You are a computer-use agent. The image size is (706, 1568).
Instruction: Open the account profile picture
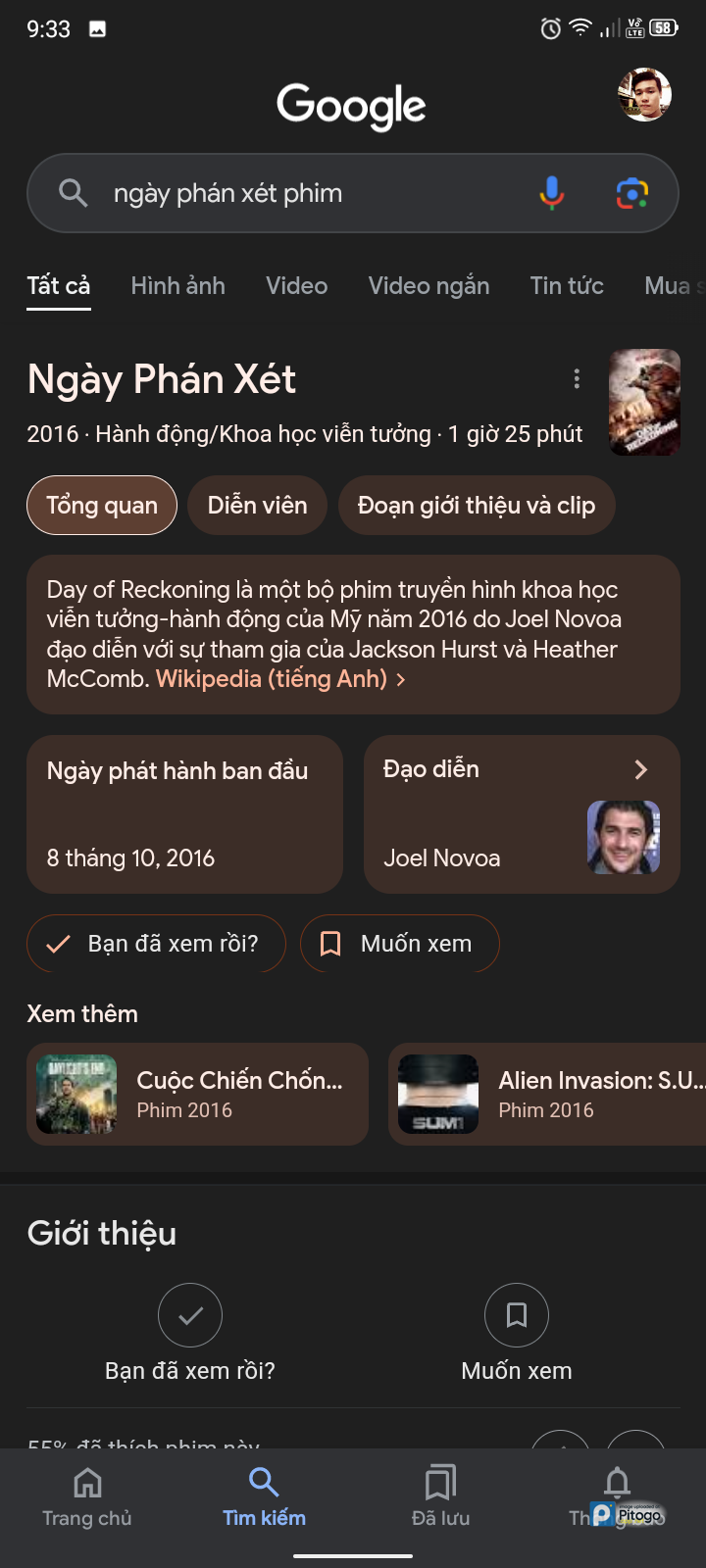point(644,95)
